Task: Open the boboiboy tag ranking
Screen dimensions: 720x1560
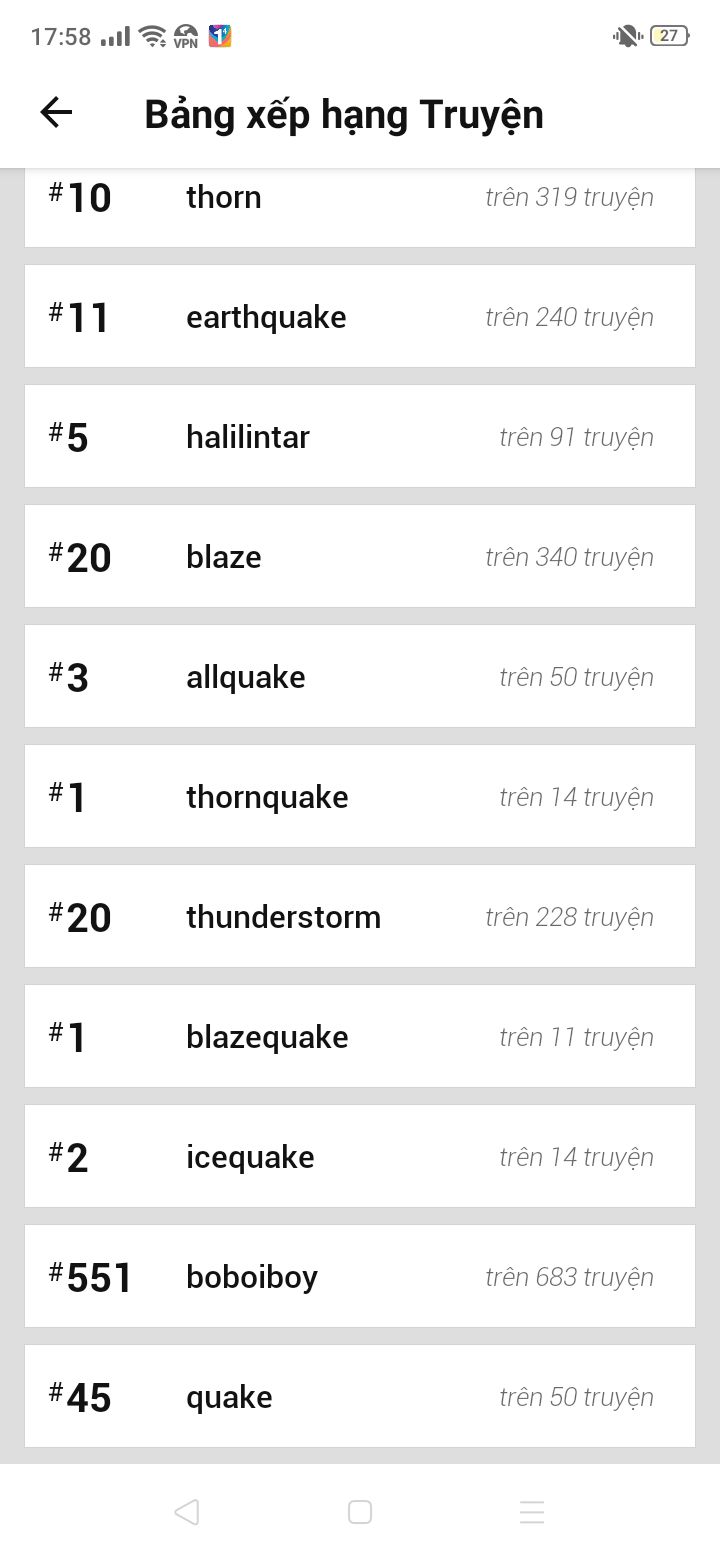Action: pos(359,1277)
